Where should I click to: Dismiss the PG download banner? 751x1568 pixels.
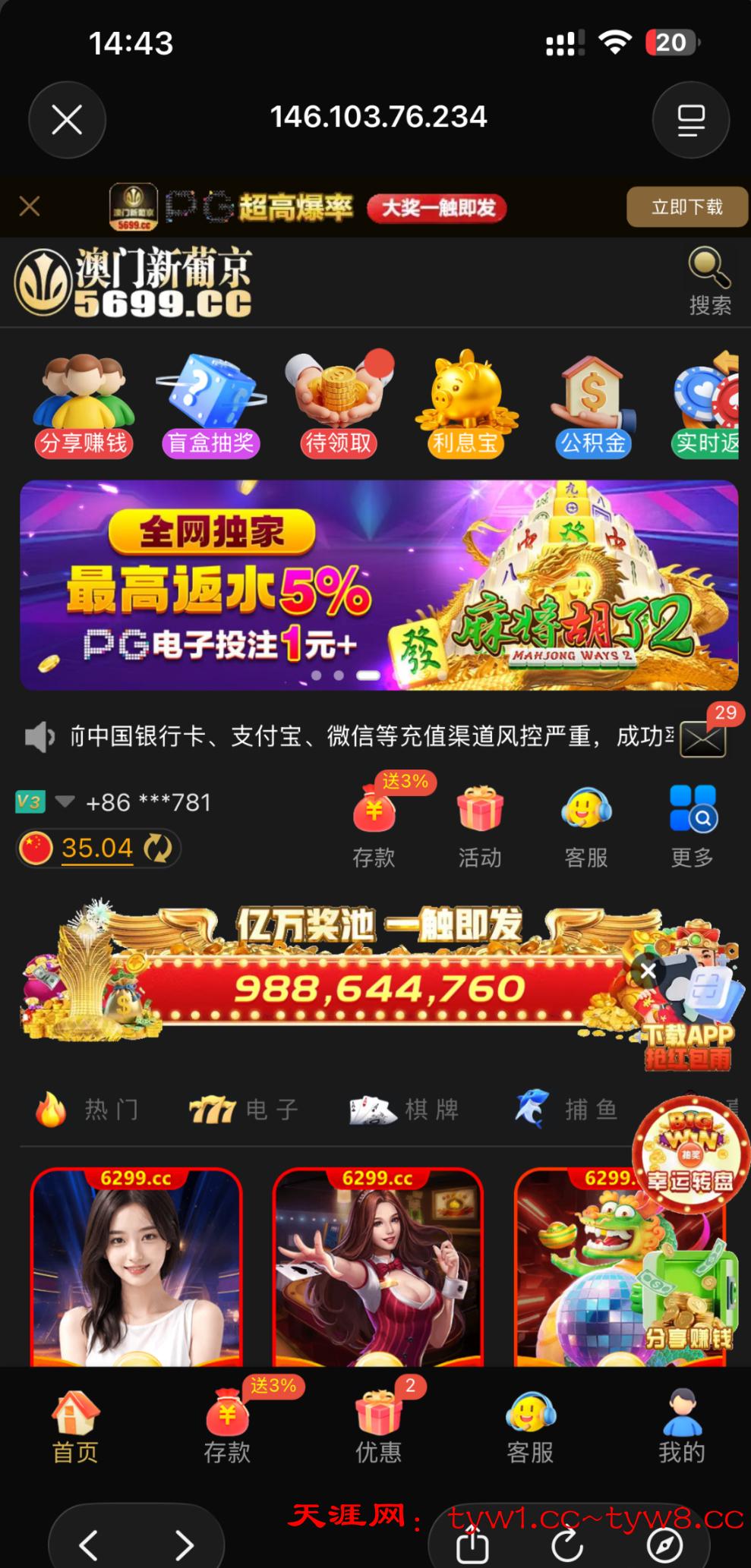[x=30, y=206]
